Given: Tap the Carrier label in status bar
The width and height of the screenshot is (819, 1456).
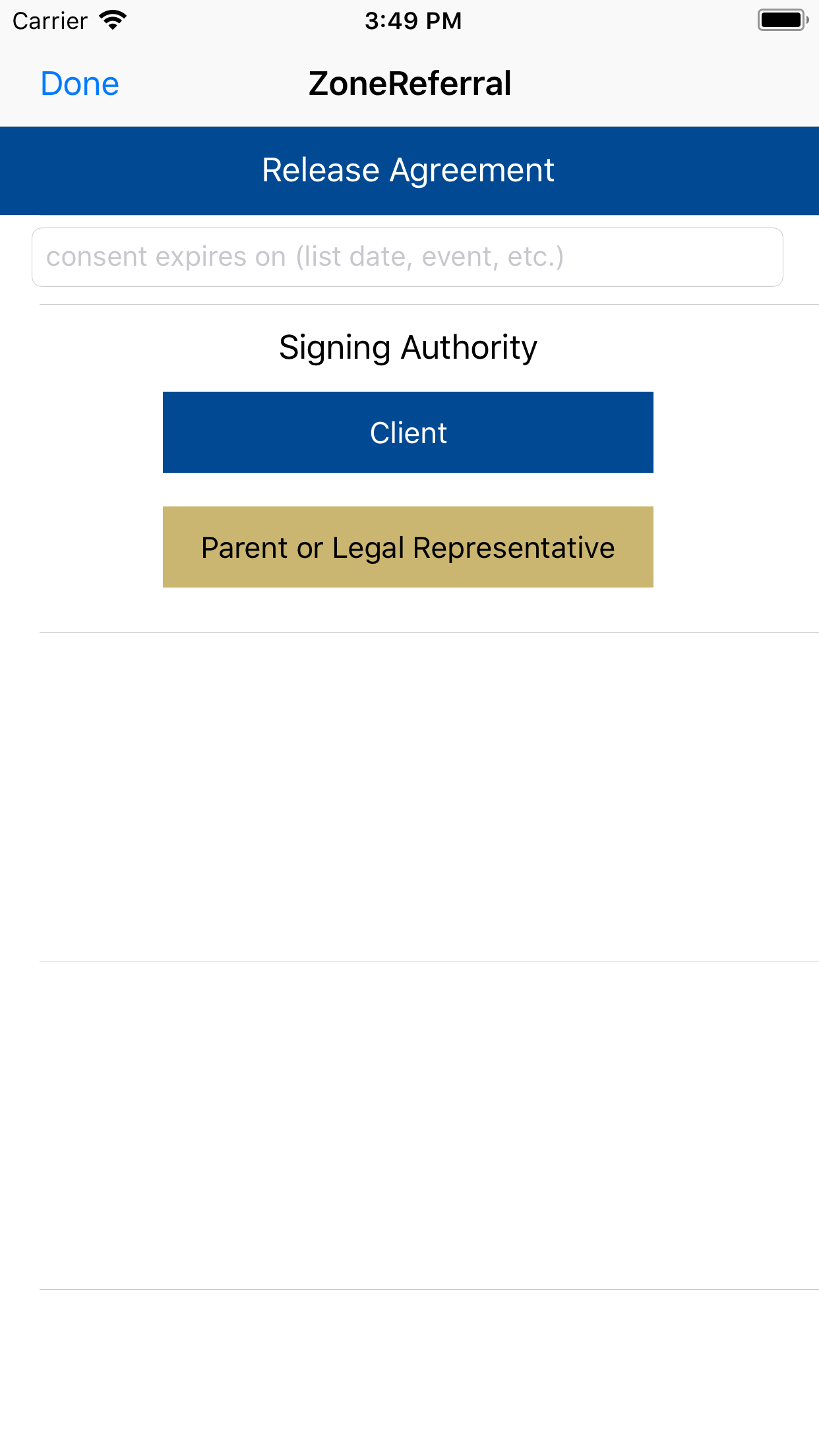Looking at the screenshot, I should pos(51,20).
